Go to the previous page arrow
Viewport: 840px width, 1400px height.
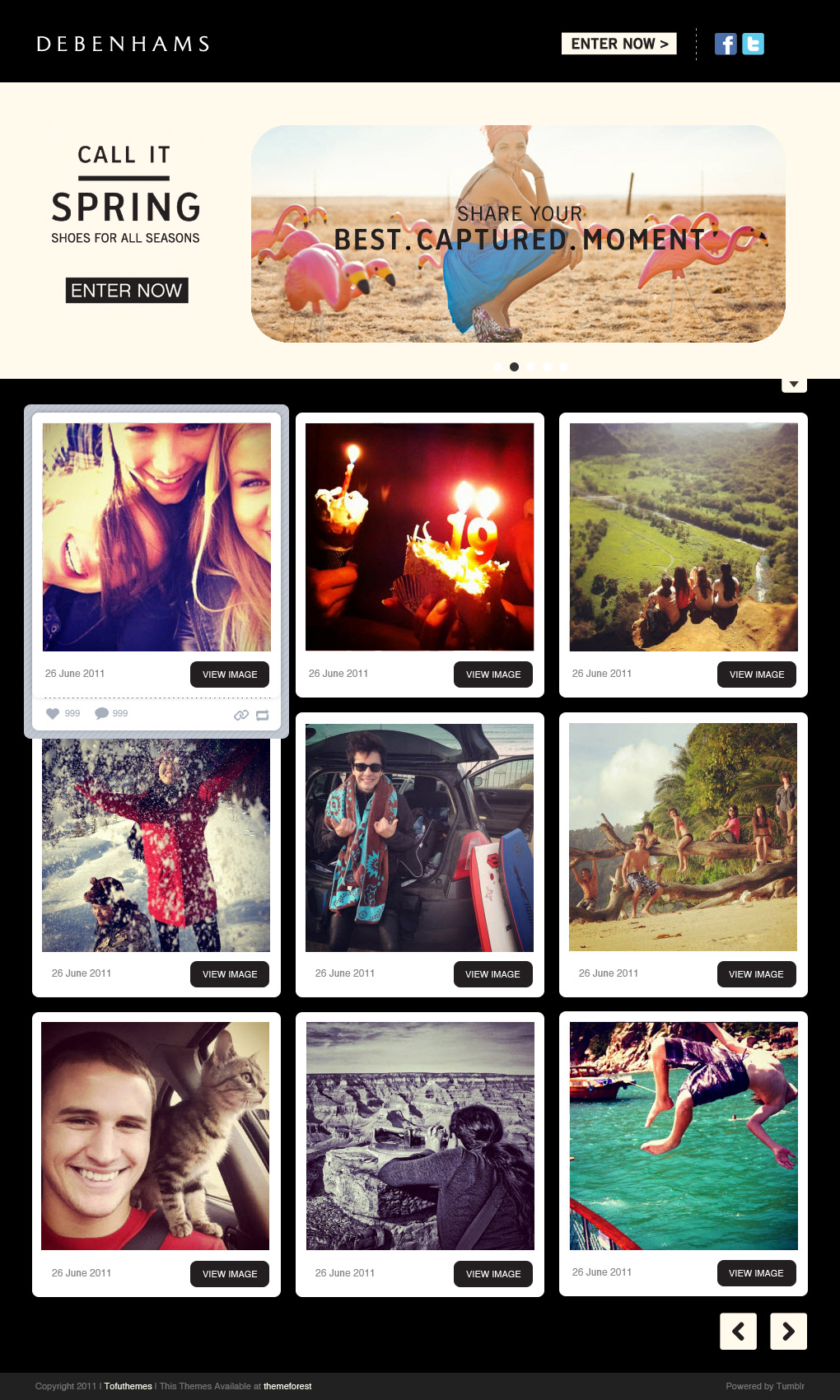[x=739, y=1331]
